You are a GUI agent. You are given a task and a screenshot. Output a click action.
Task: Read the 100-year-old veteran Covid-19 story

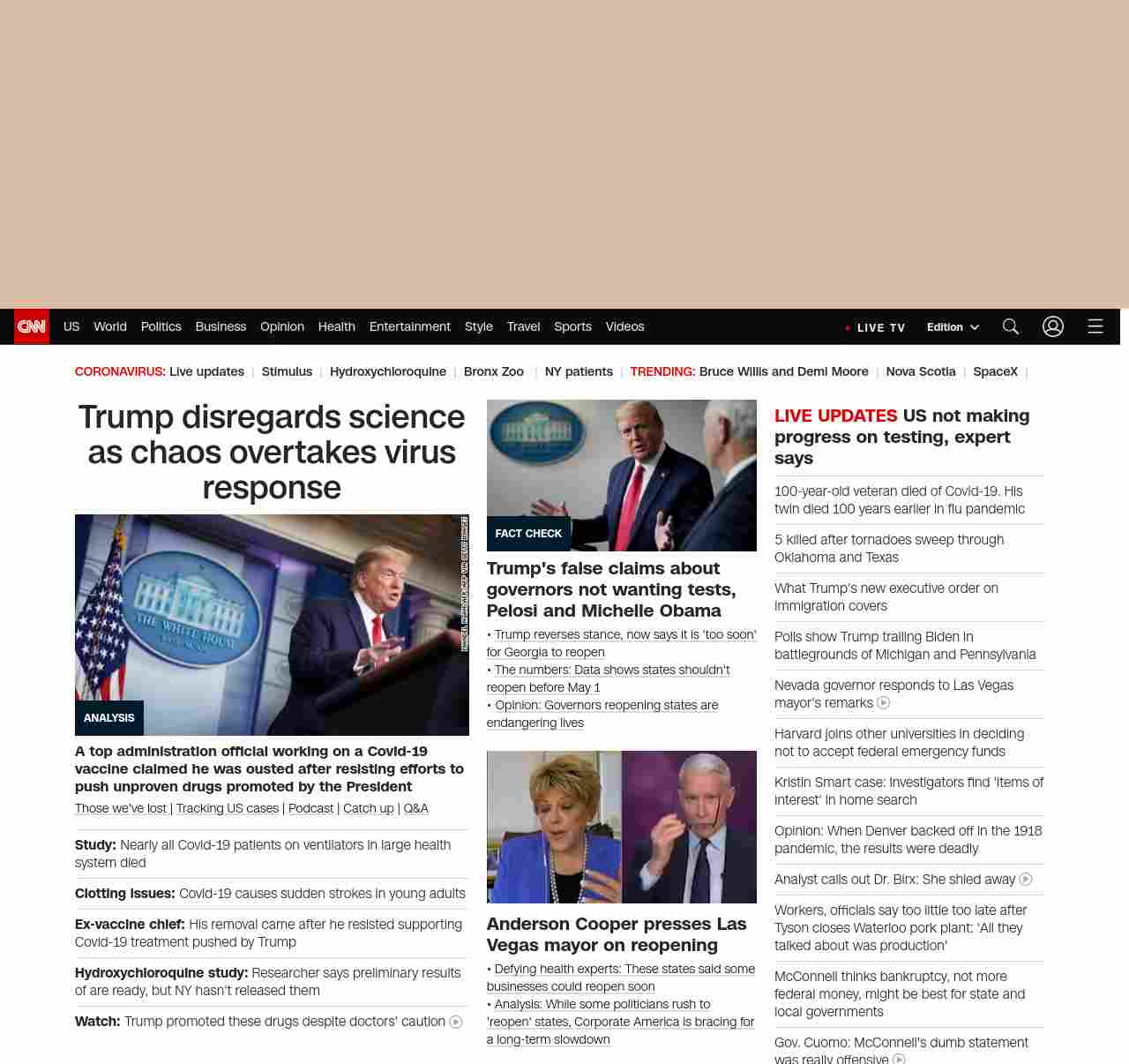coord(899,500)
